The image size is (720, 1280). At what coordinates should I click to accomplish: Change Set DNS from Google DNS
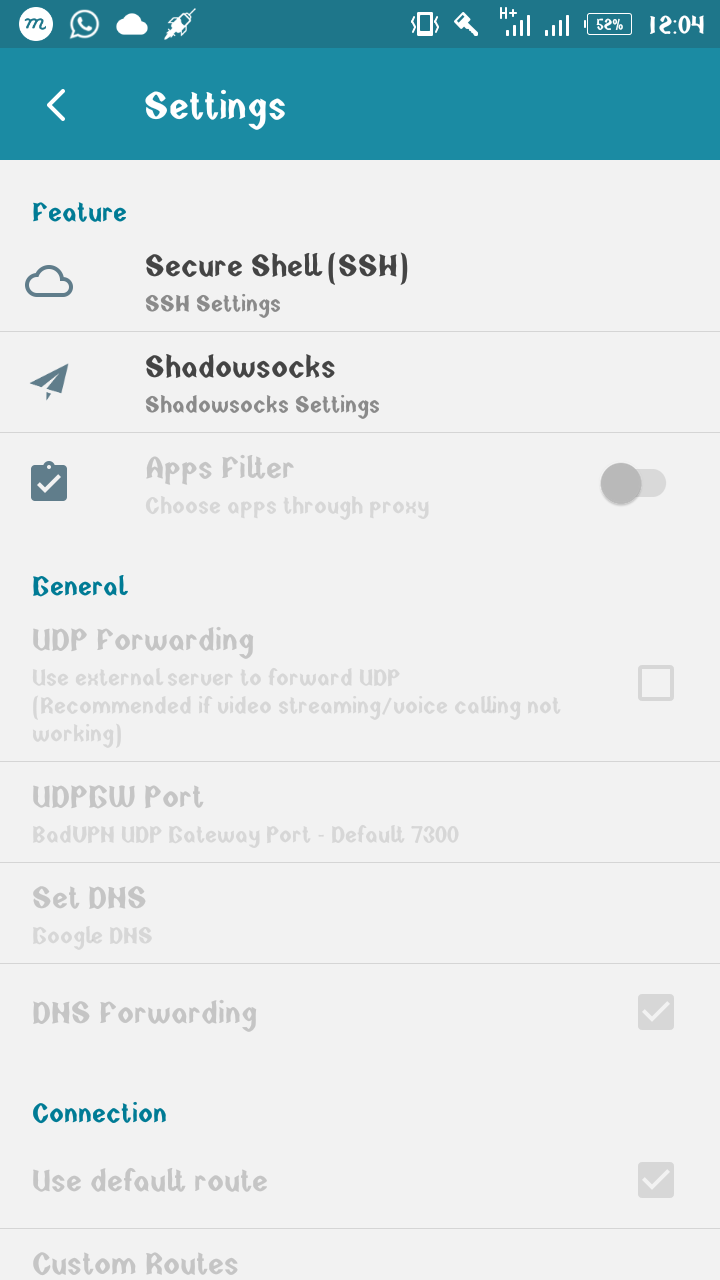[300, 913]
